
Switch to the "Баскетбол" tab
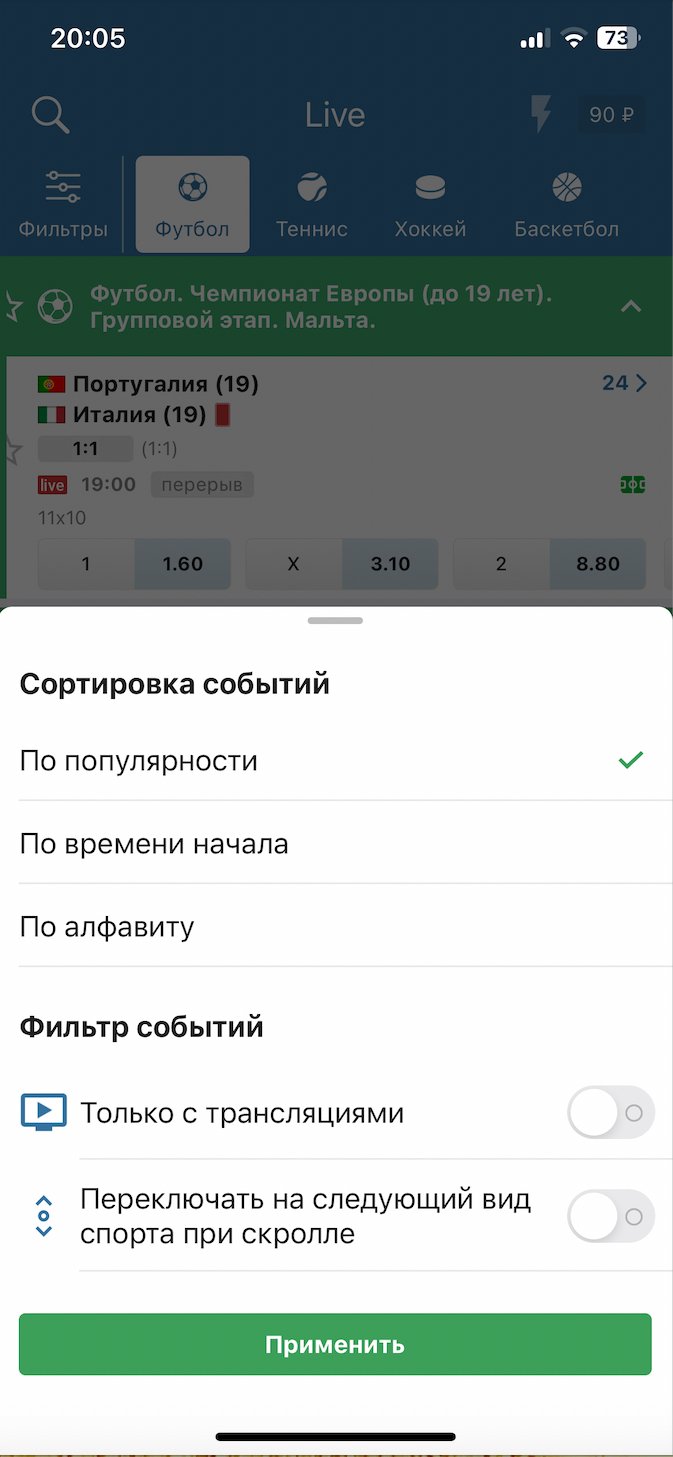pyautogui.click(x=566, y=205)
